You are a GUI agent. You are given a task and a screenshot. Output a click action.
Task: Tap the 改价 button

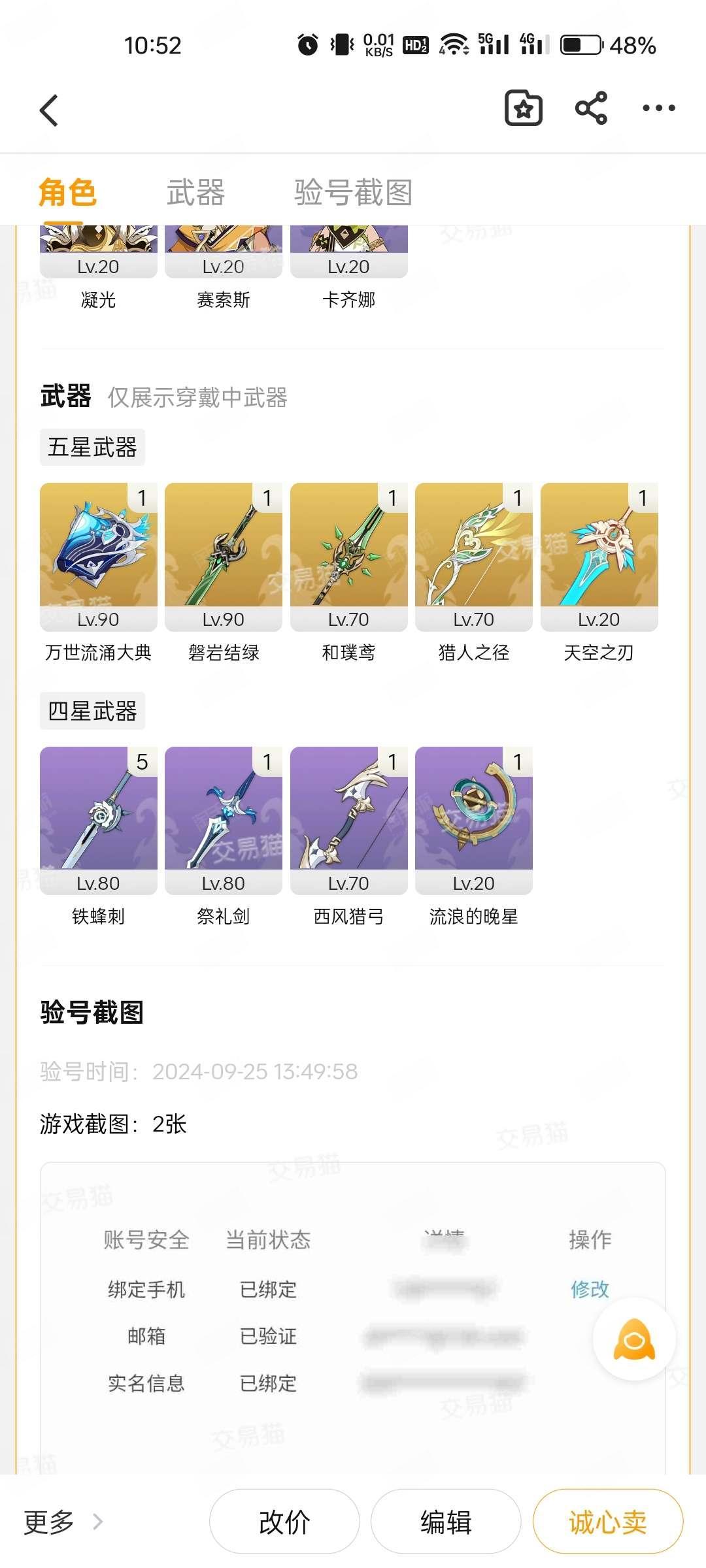(x=284, y=1522)
